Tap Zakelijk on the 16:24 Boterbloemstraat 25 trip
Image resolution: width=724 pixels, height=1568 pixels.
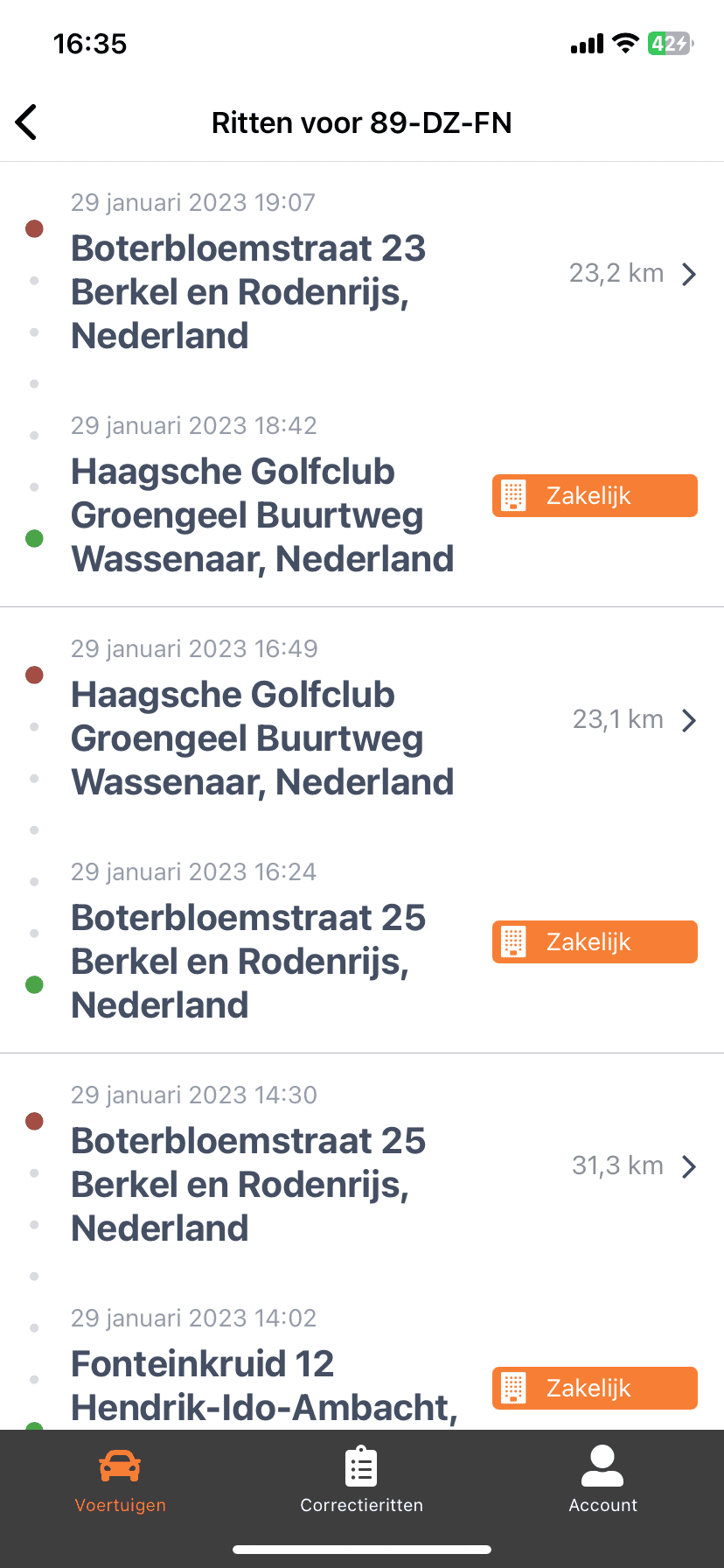pyautogui.click(x=595, y=942)
